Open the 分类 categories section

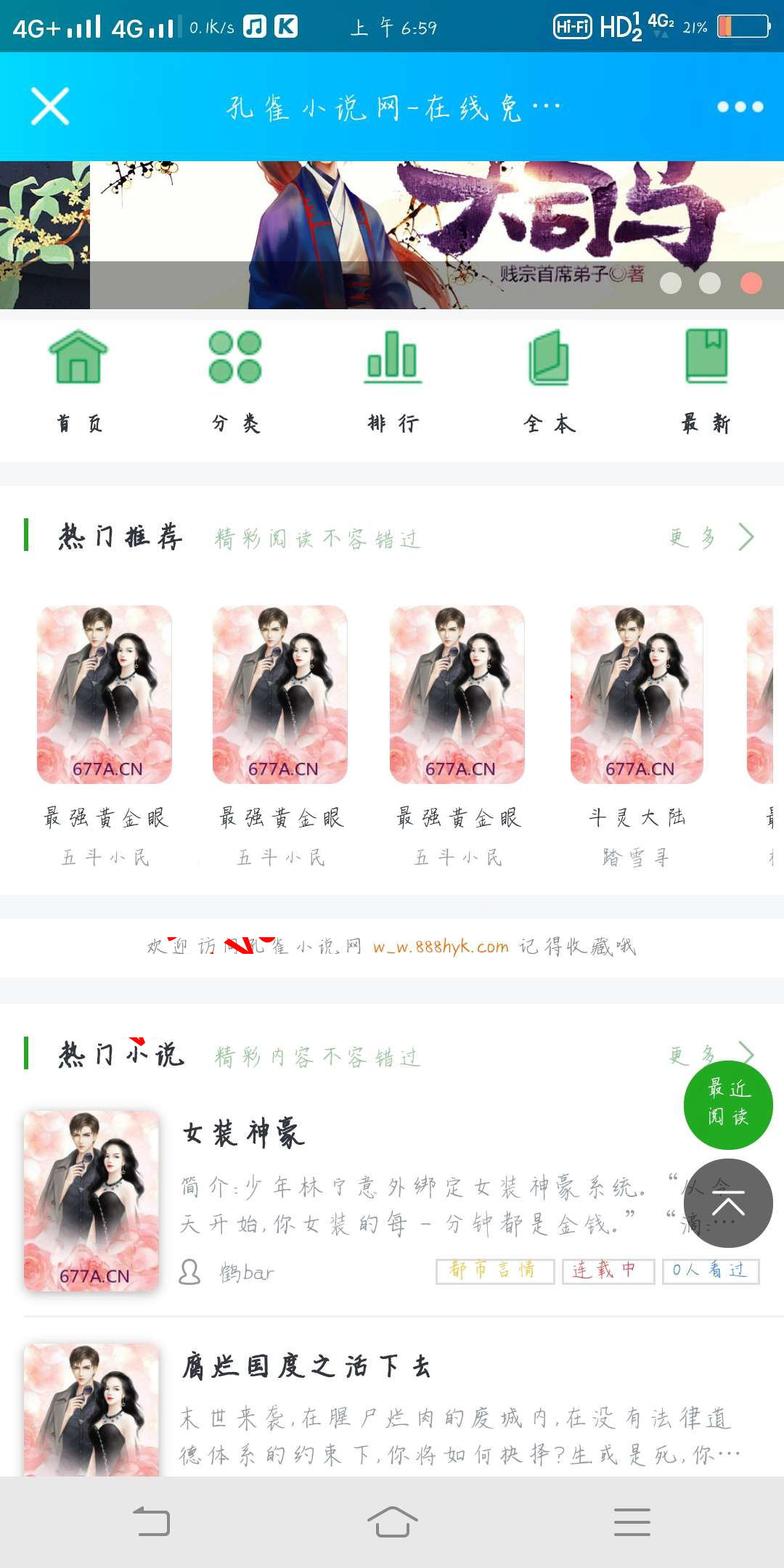point(235,381)
